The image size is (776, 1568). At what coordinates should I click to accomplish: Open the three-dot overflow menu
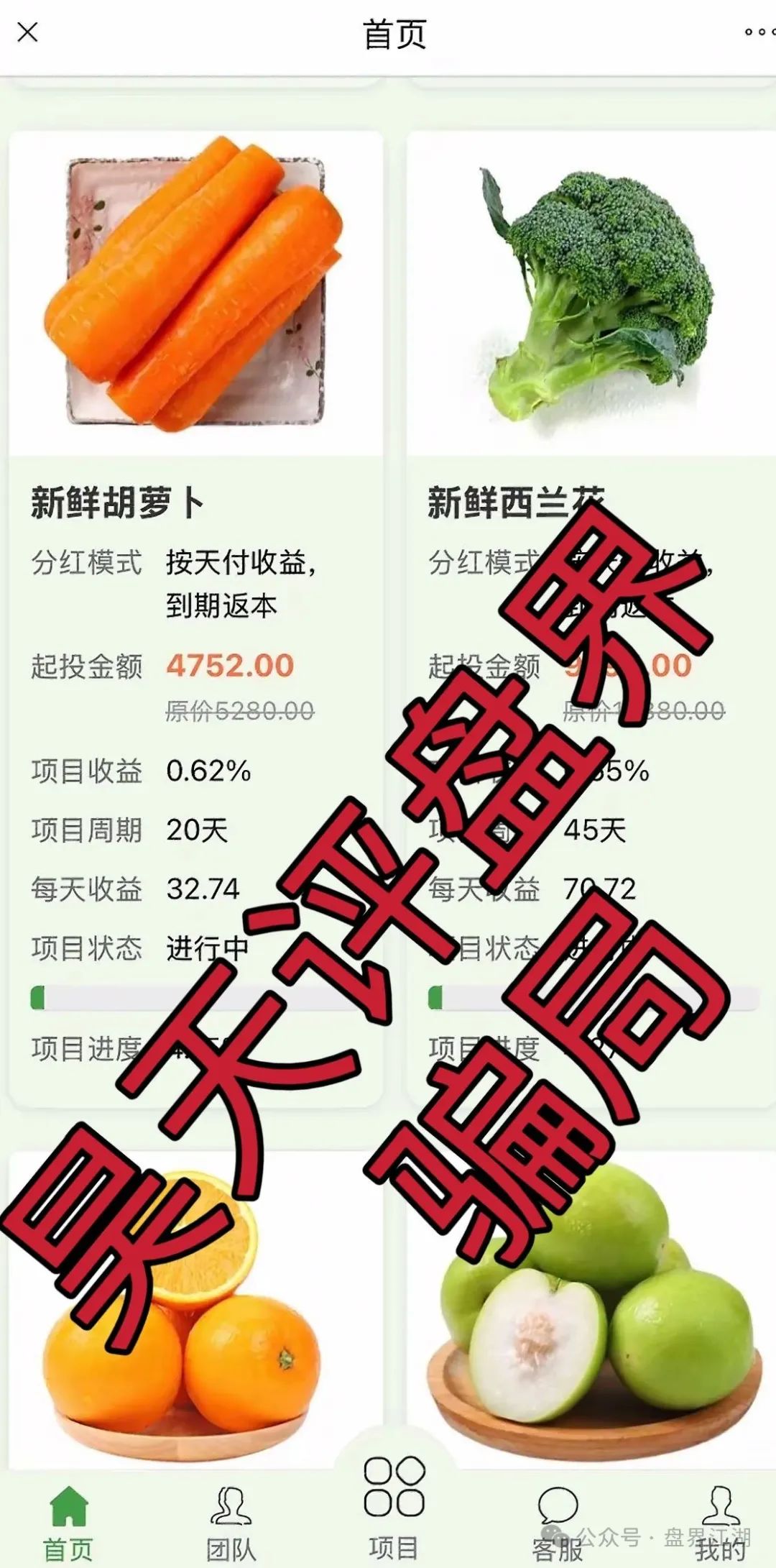tap(757, 32)
